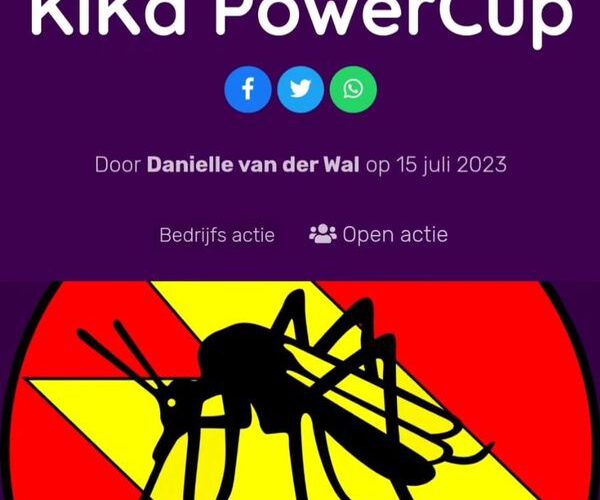Share via the WhatsApp icon

[353, 89]
